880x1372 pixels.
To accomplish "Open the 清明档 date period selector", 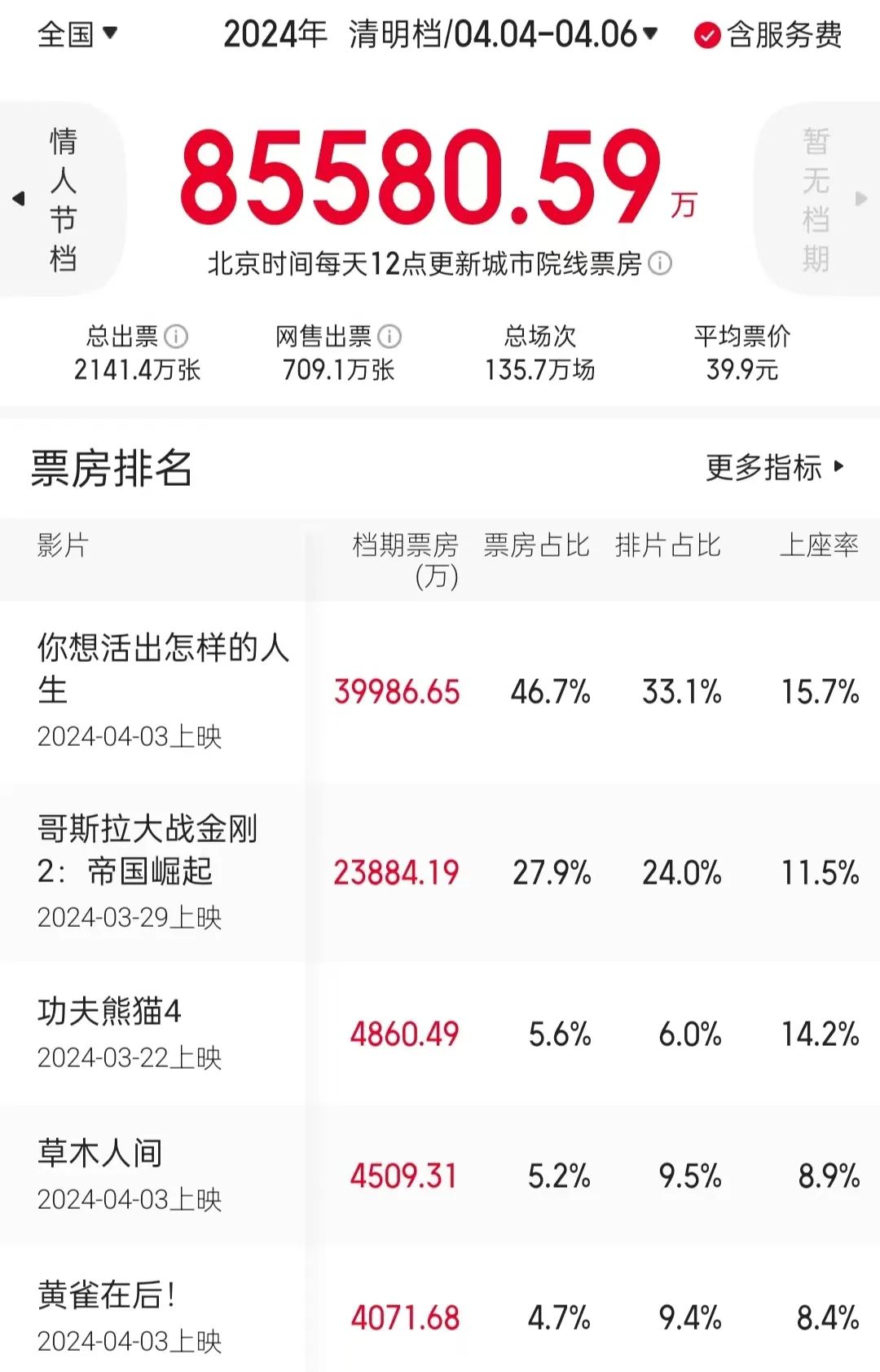I will [x=503, y=34].
